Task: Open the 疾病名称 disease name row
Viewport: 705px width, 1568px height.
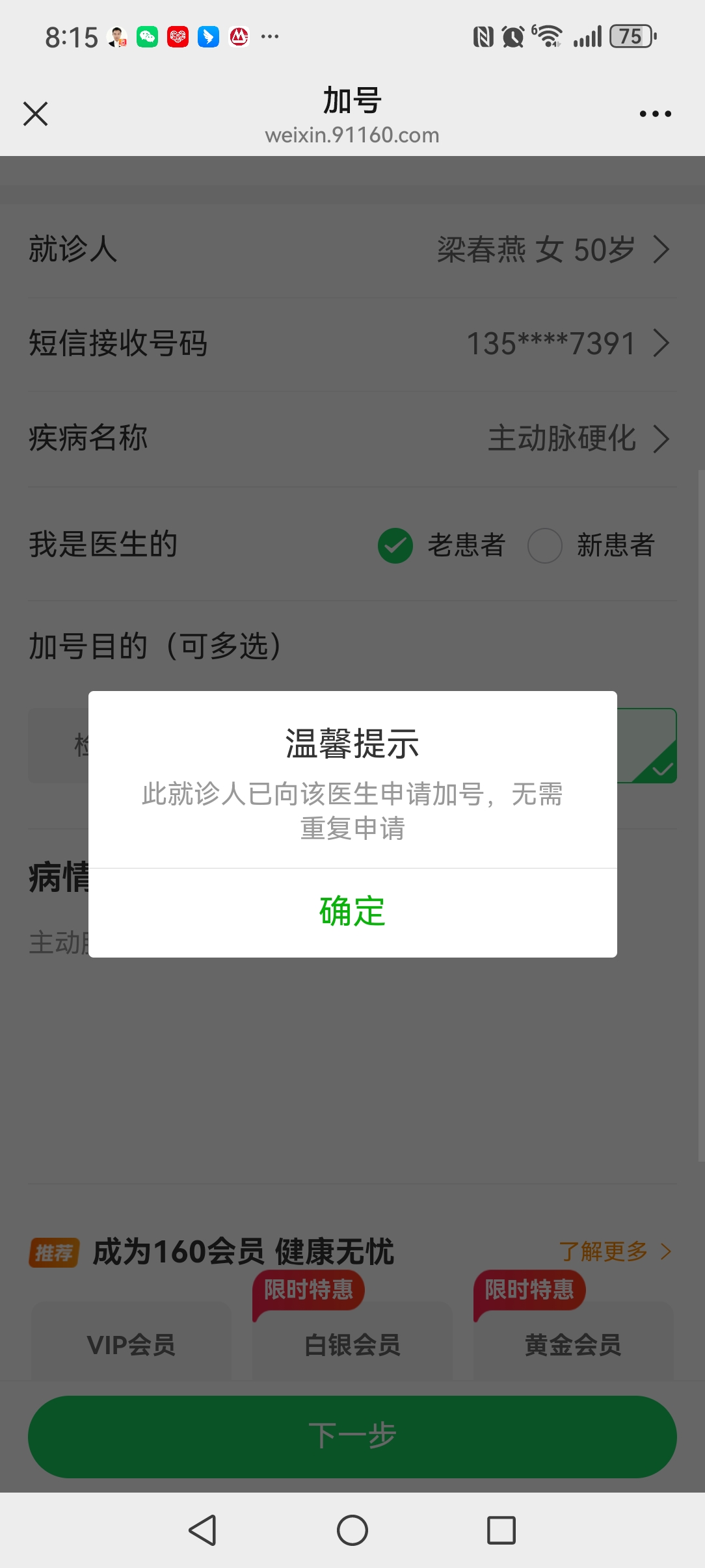Action: (x=352, y=438)
